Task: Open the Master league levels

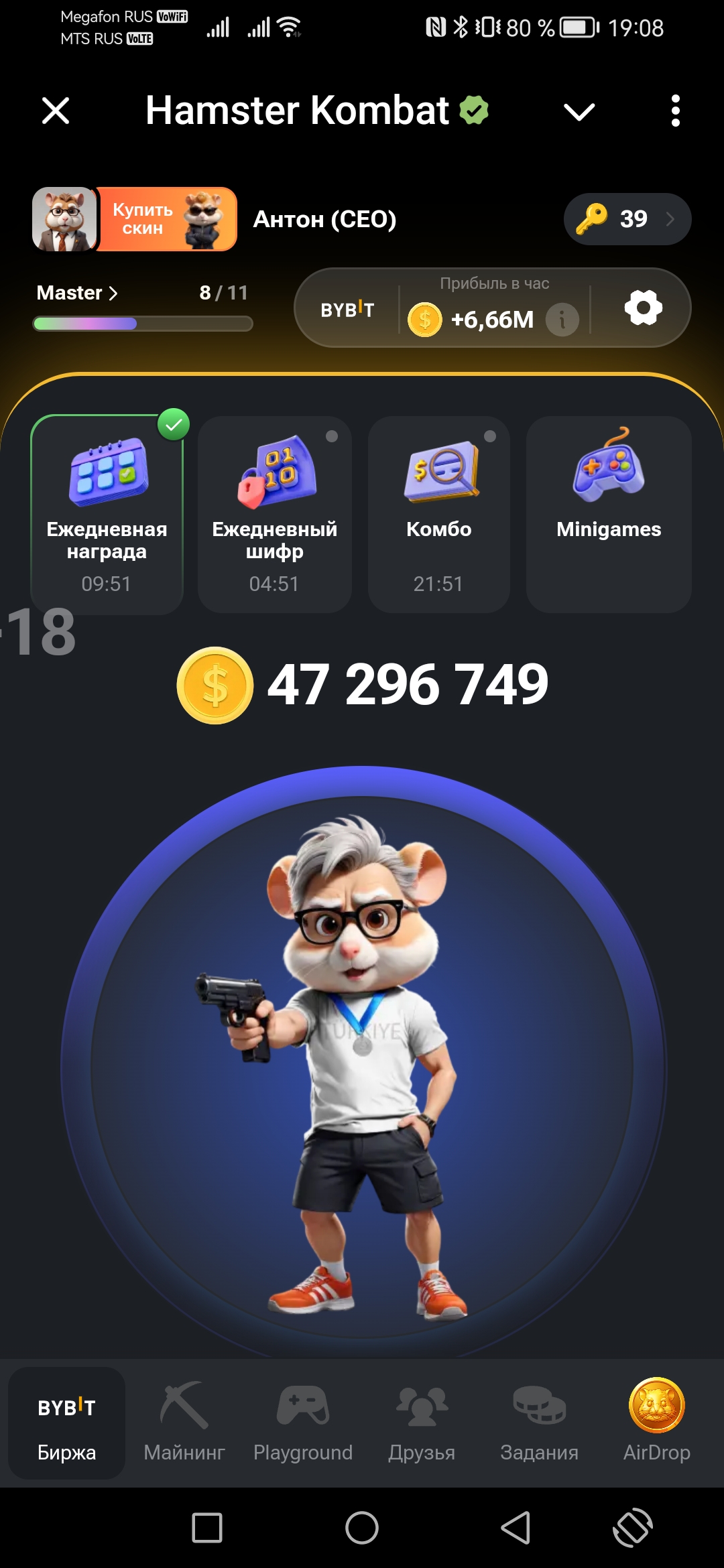Action: point(77,293)
